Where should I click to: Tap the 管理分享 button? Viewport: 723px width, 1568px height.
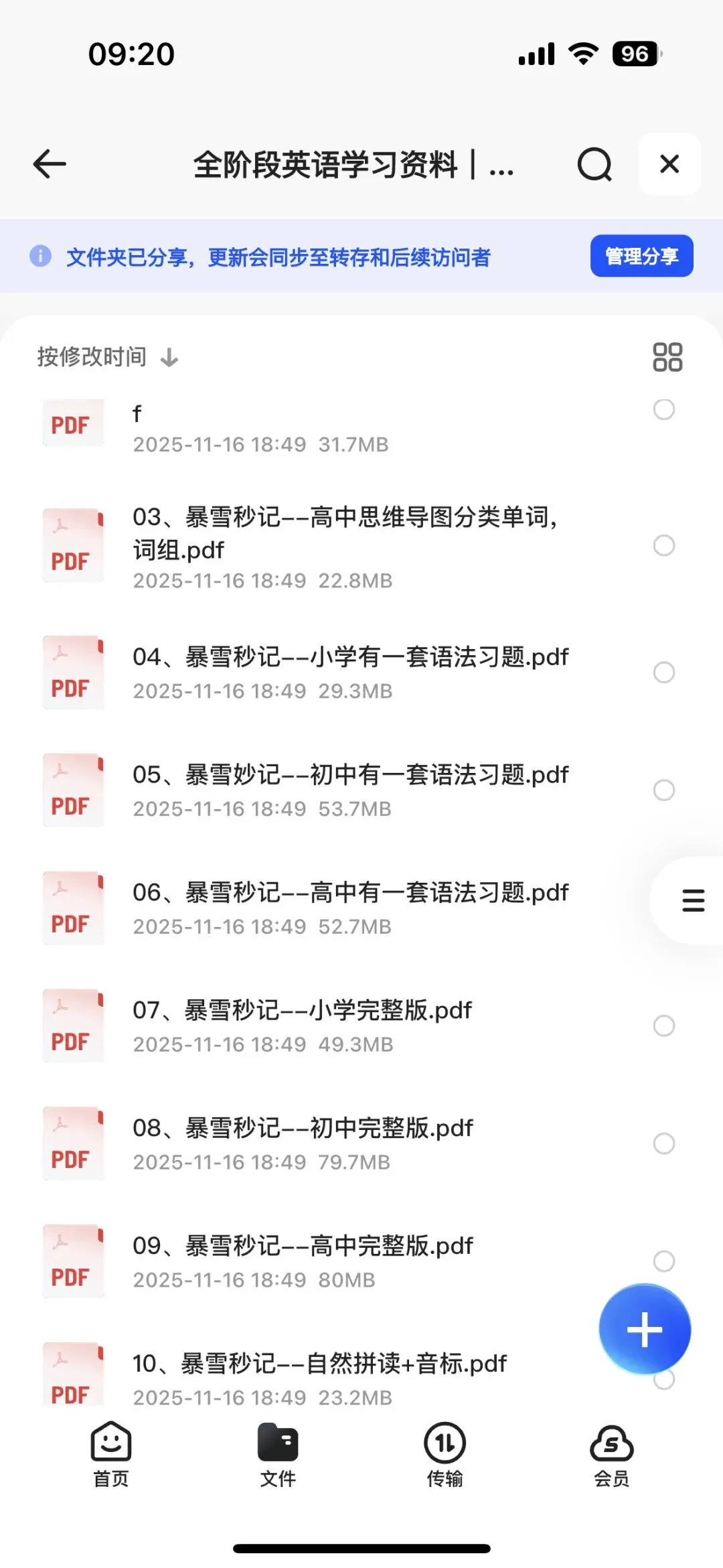pyautogui.click(x=641, y=256)
